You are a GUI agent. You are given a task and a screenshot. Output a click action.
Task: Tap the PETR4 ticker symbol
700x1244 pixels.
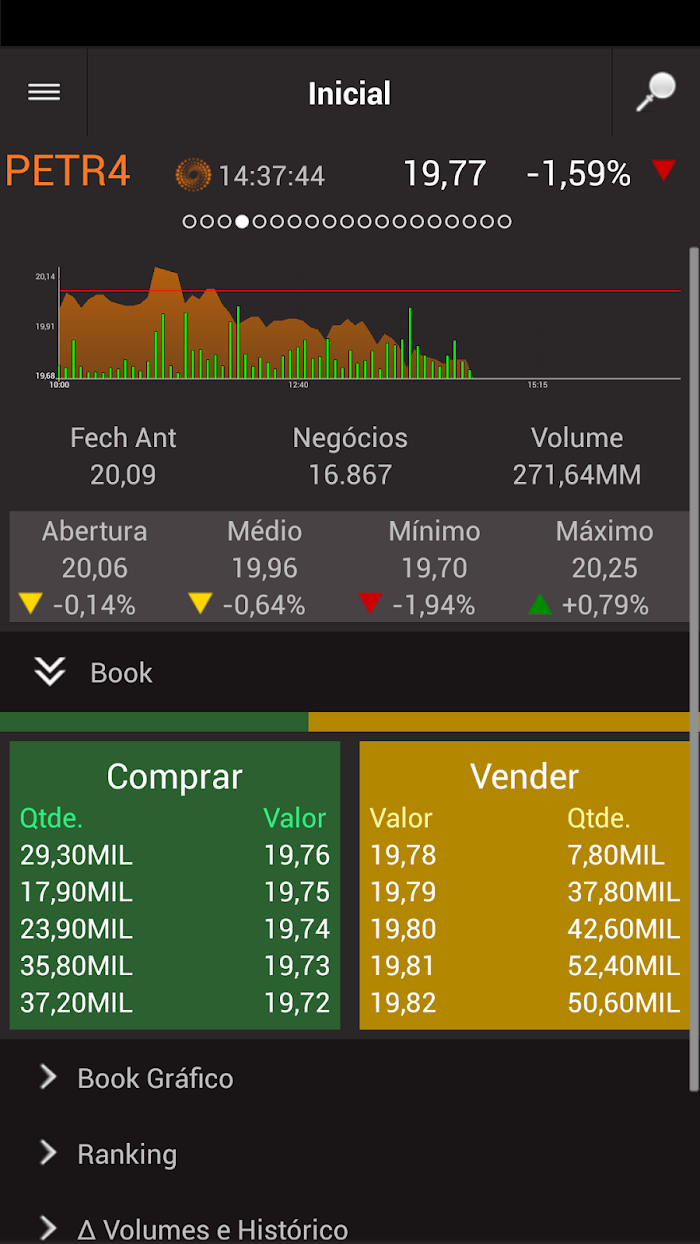tap(68, 172)
